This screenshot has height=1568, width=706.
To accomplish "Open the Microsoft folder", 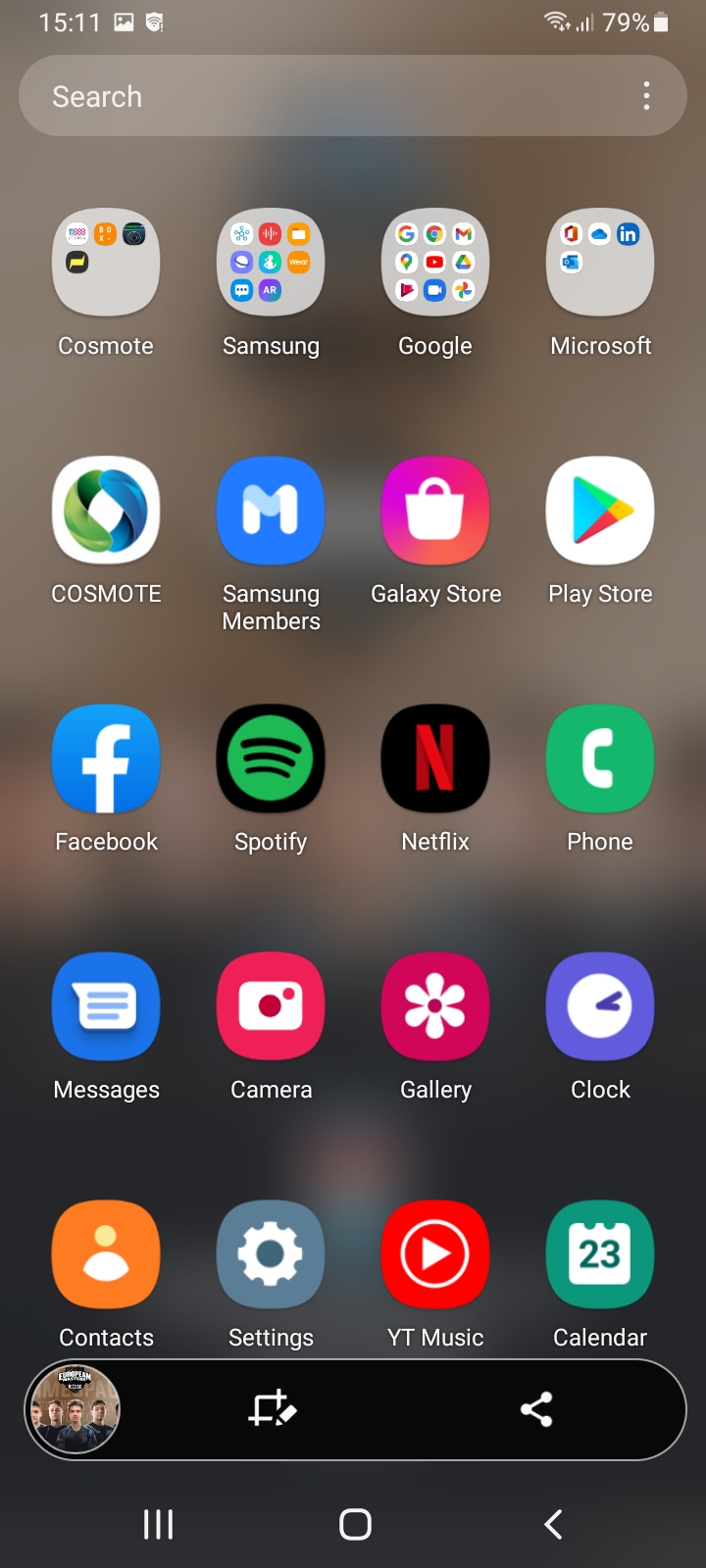I will click(600, 263).
